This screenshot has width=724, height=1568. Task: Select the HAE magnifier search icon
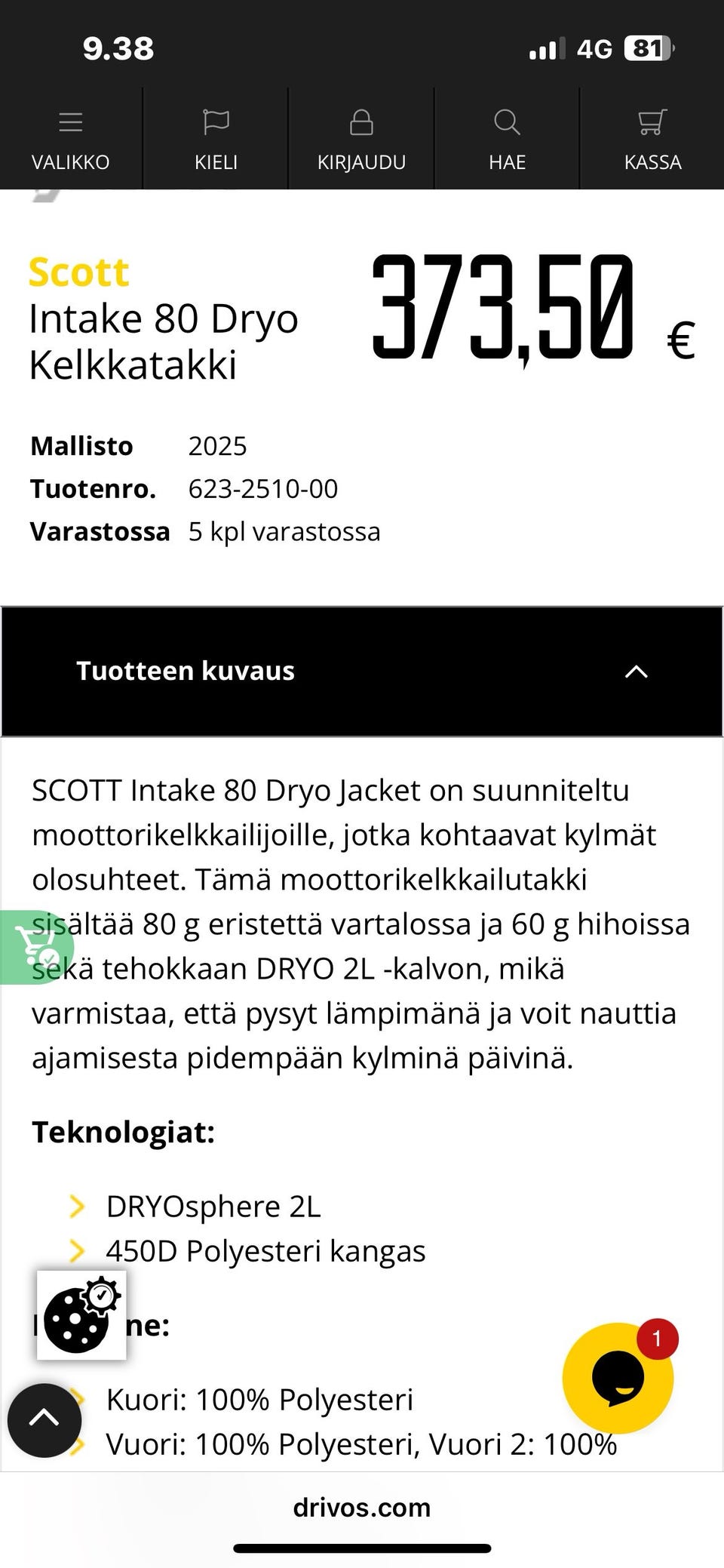coord(507,121)
